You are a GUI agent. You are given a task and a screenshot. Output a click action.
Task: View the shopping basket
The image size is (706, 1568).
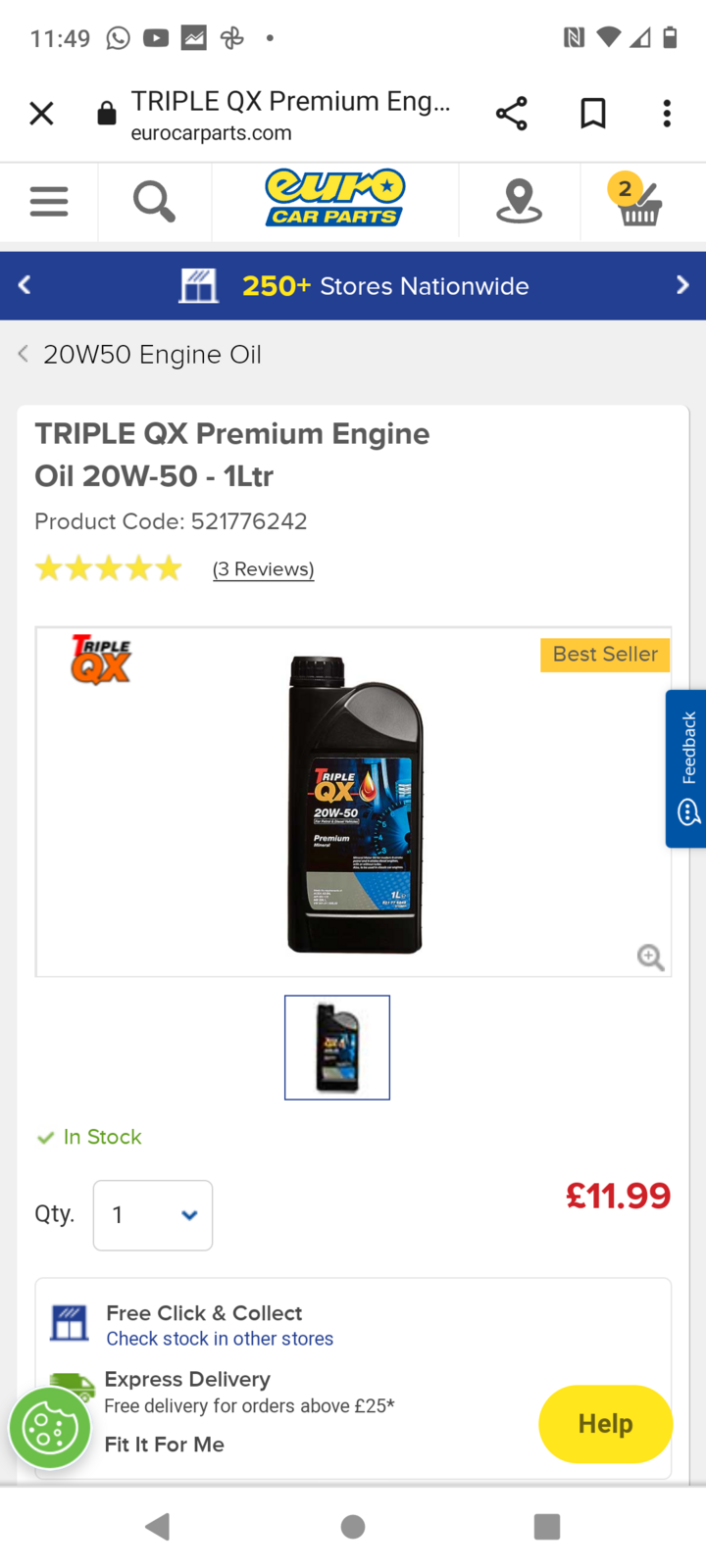pos(636,200)
